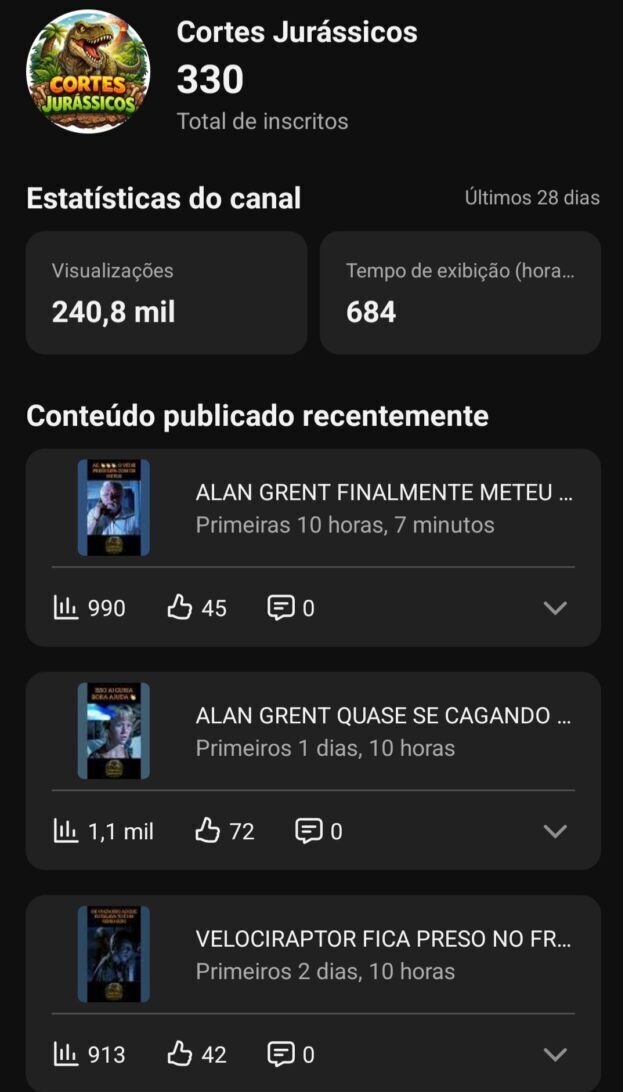623x1092 pixels.
Task: Expand stats for ALAN GRENT FINALMENTE METEU
Action: (x=555, y=608)
